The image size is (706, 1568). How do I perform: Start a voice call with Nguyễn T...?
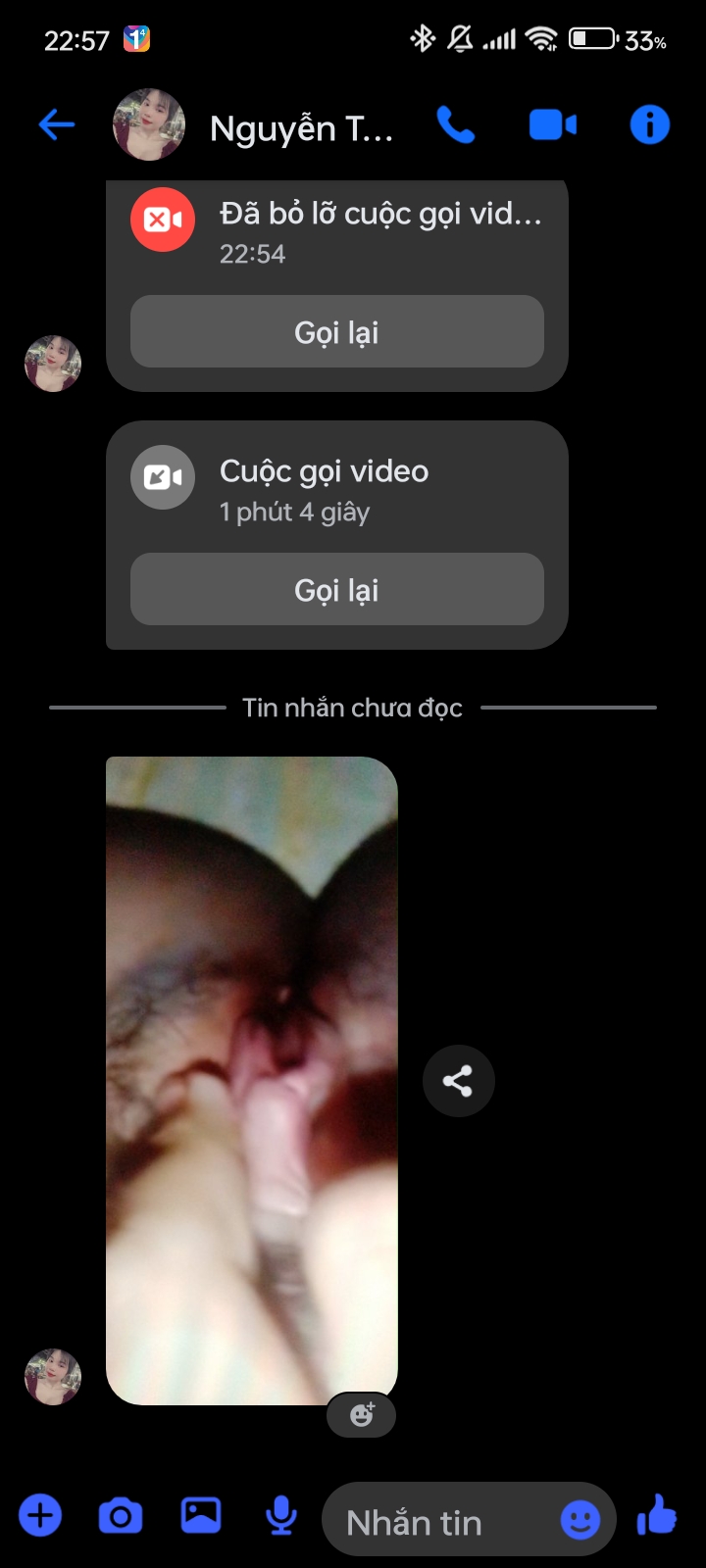pos(456,124)
